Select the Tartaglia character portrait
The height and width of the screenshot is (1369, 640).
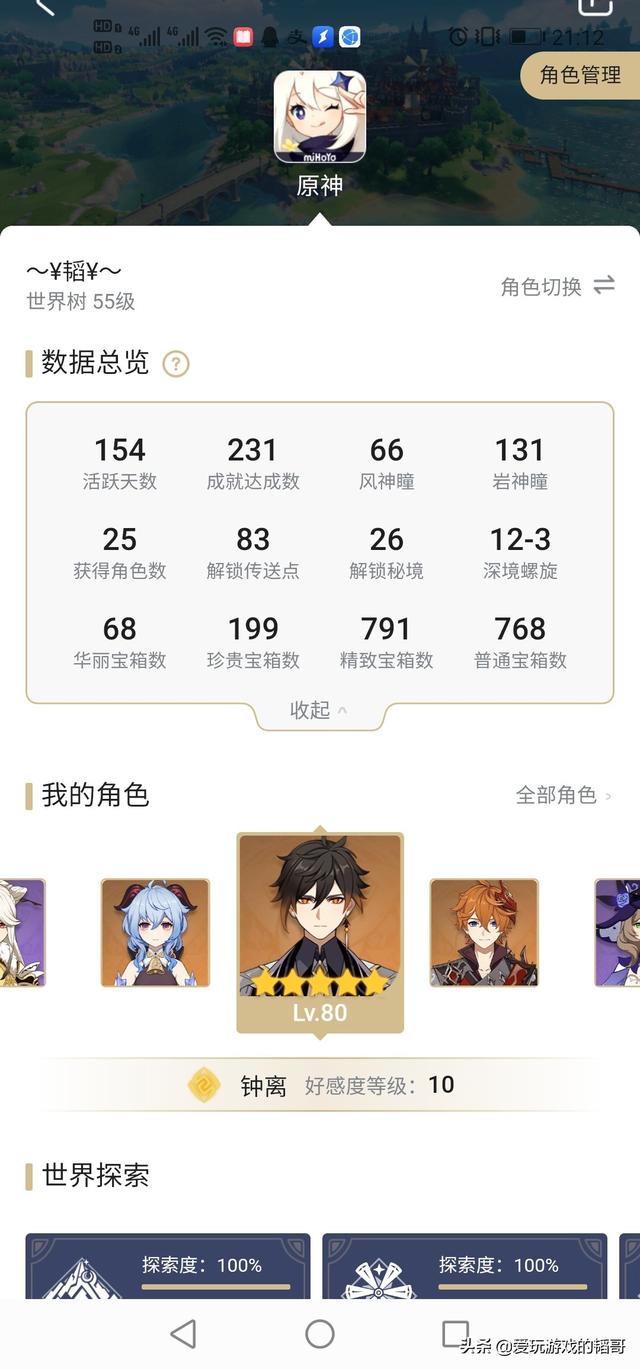[484, 933]
